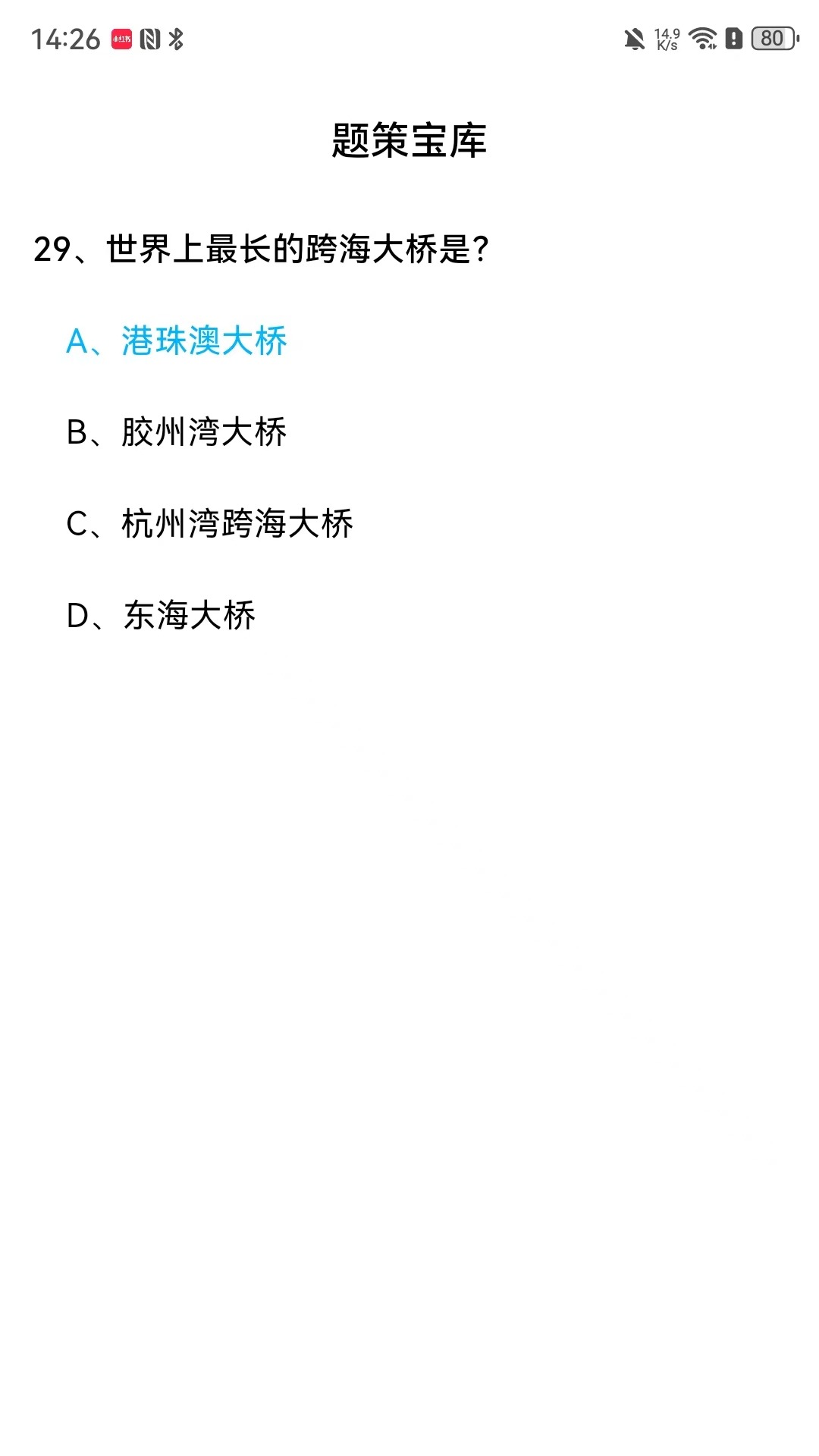This screenshot has width=819, height=1456.
Task: Tap the Xiaohongshu notification icon in status bar
Action: point(121,39)
